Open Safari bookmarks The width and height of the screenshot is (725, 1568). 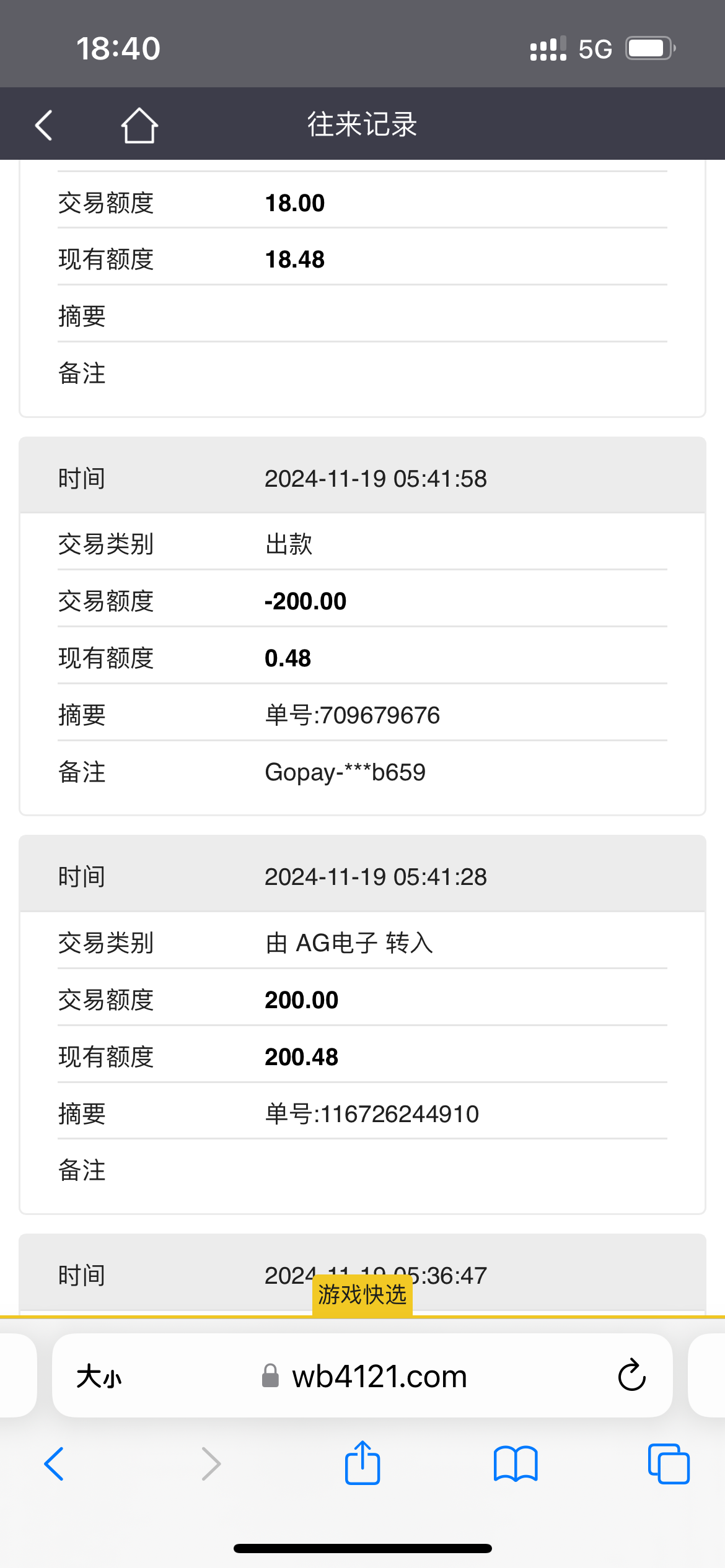click(x=516, y=1464)
